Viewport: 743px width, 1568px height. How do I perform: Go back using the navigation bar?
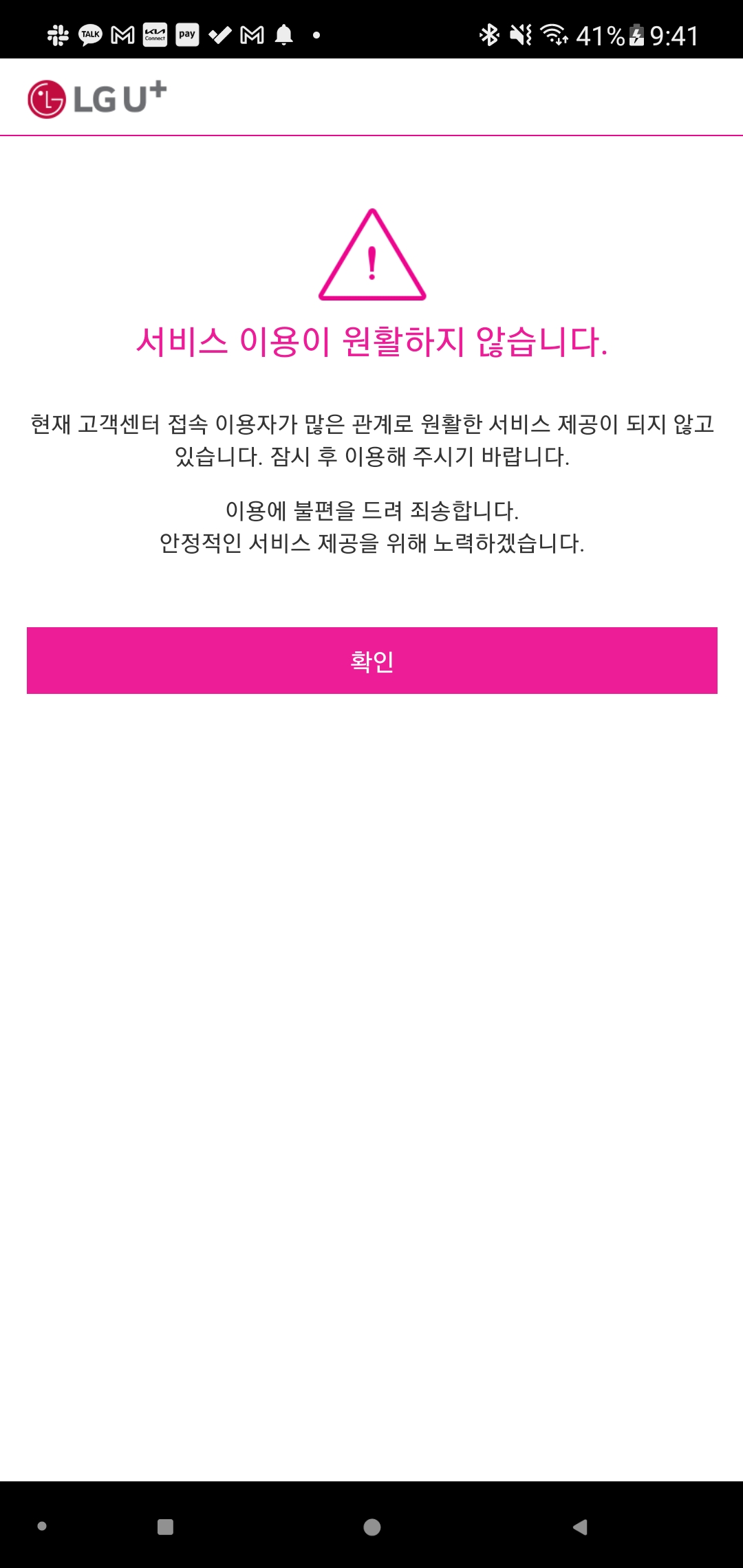click(x=580, y=1527)
